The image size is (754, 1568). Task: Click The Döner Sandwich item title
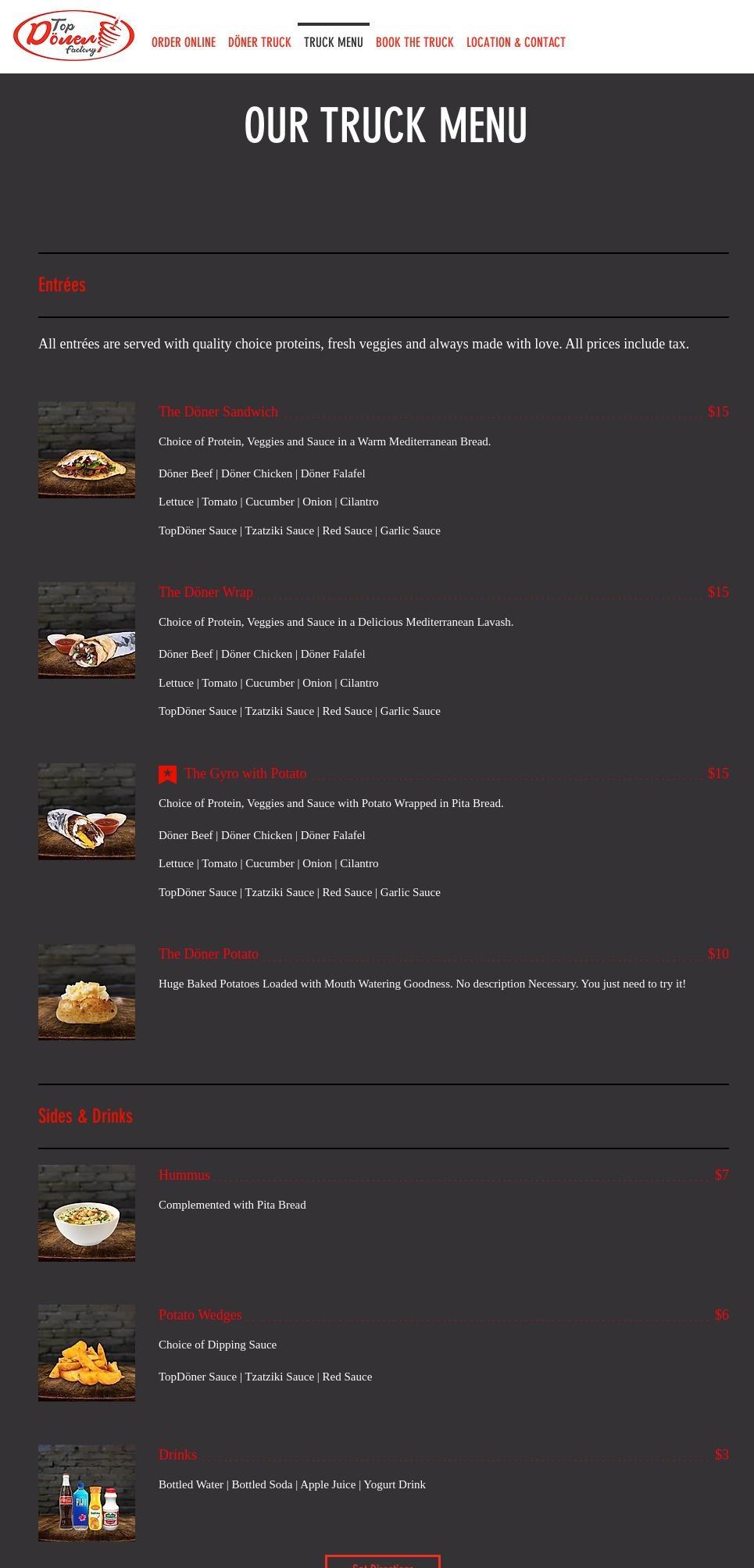click(x=218, y=412)
